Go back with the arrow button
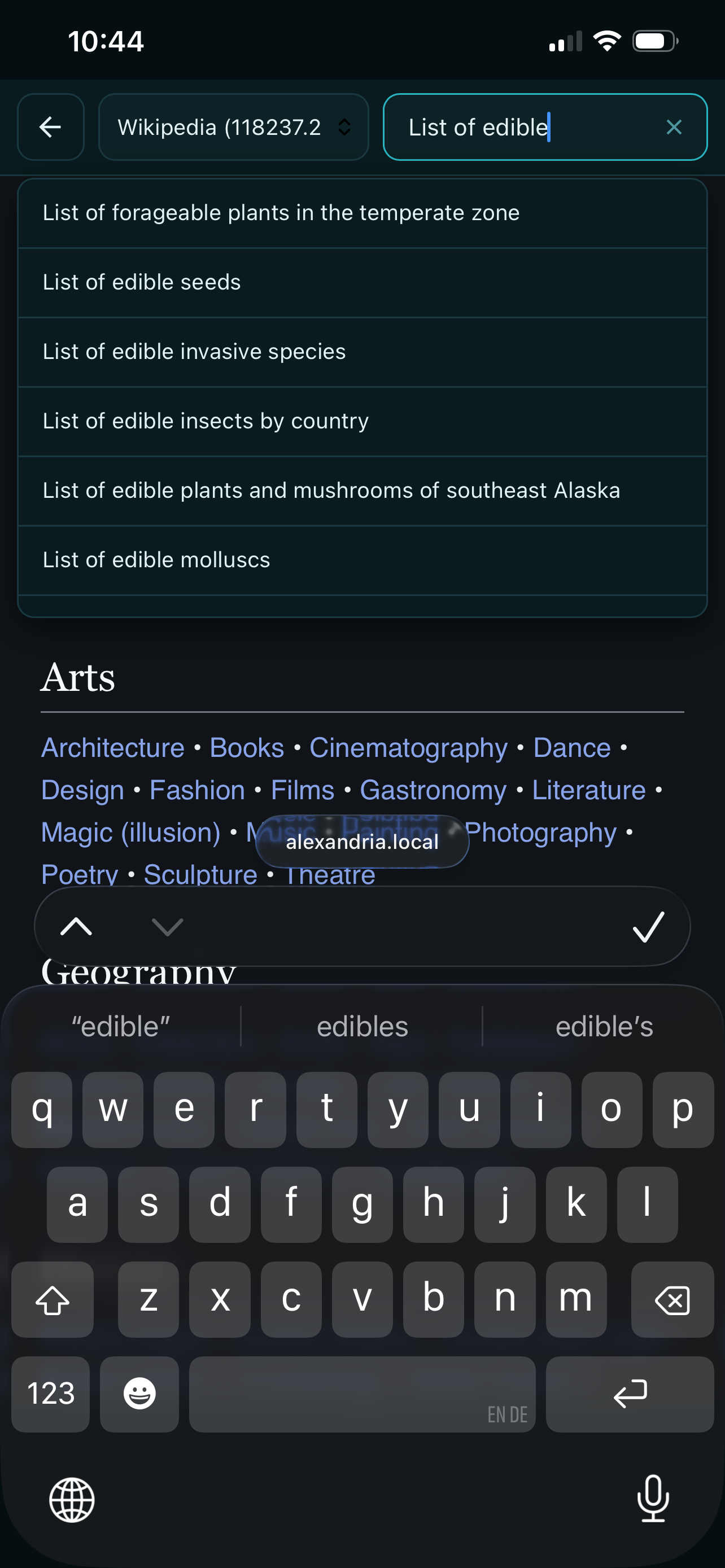 50,127
